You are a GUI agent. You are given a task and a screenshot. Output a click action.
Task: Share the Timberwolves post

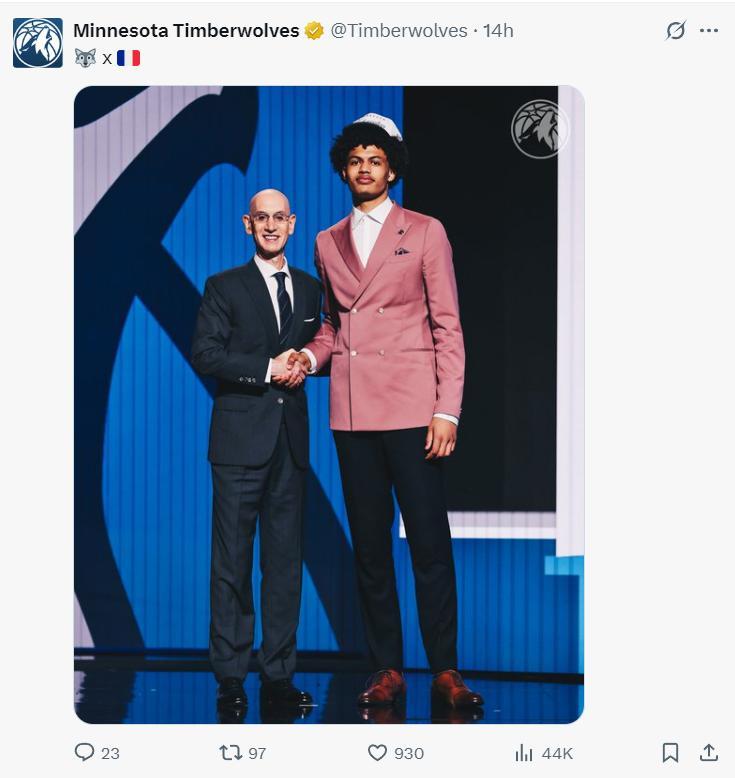click(708, 753)
